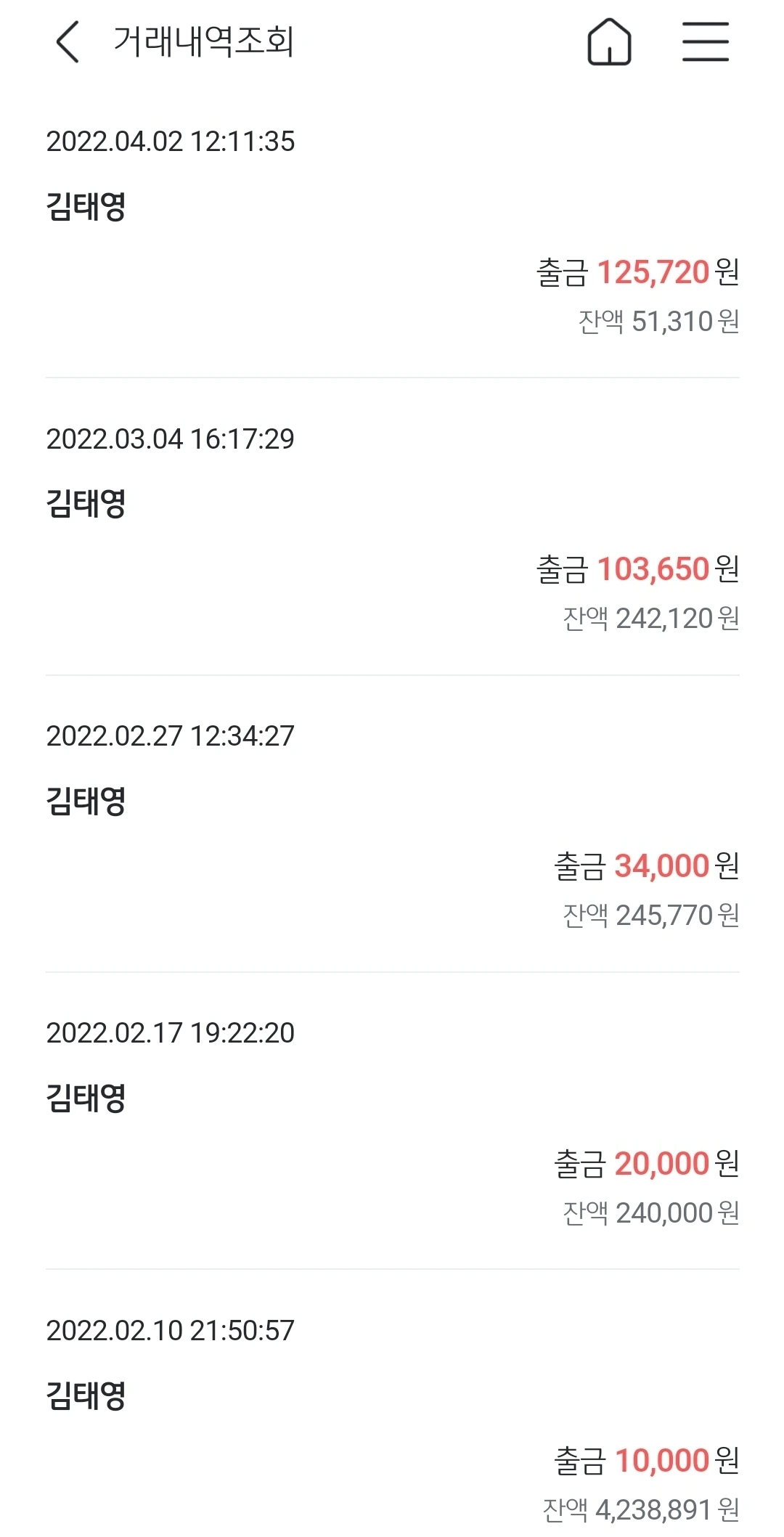Open the home icon in the header
This screenshot has height=1537, width=784.
point(609,42)
